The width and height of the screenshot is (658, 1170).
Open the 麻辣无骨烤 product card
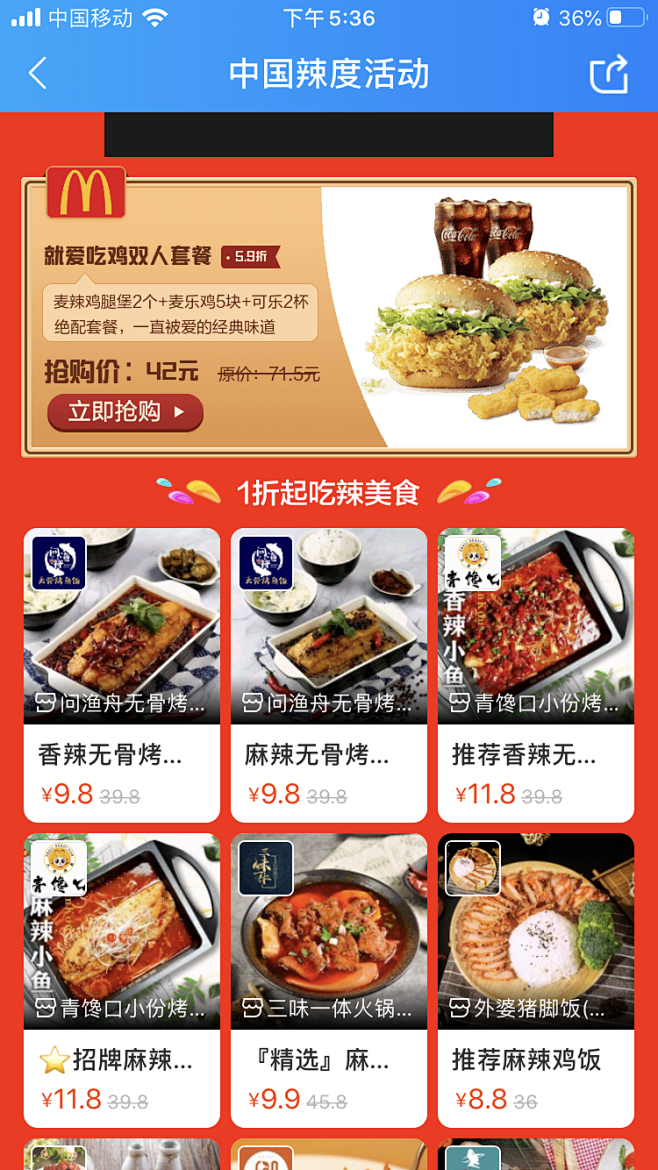click(328, 673)
